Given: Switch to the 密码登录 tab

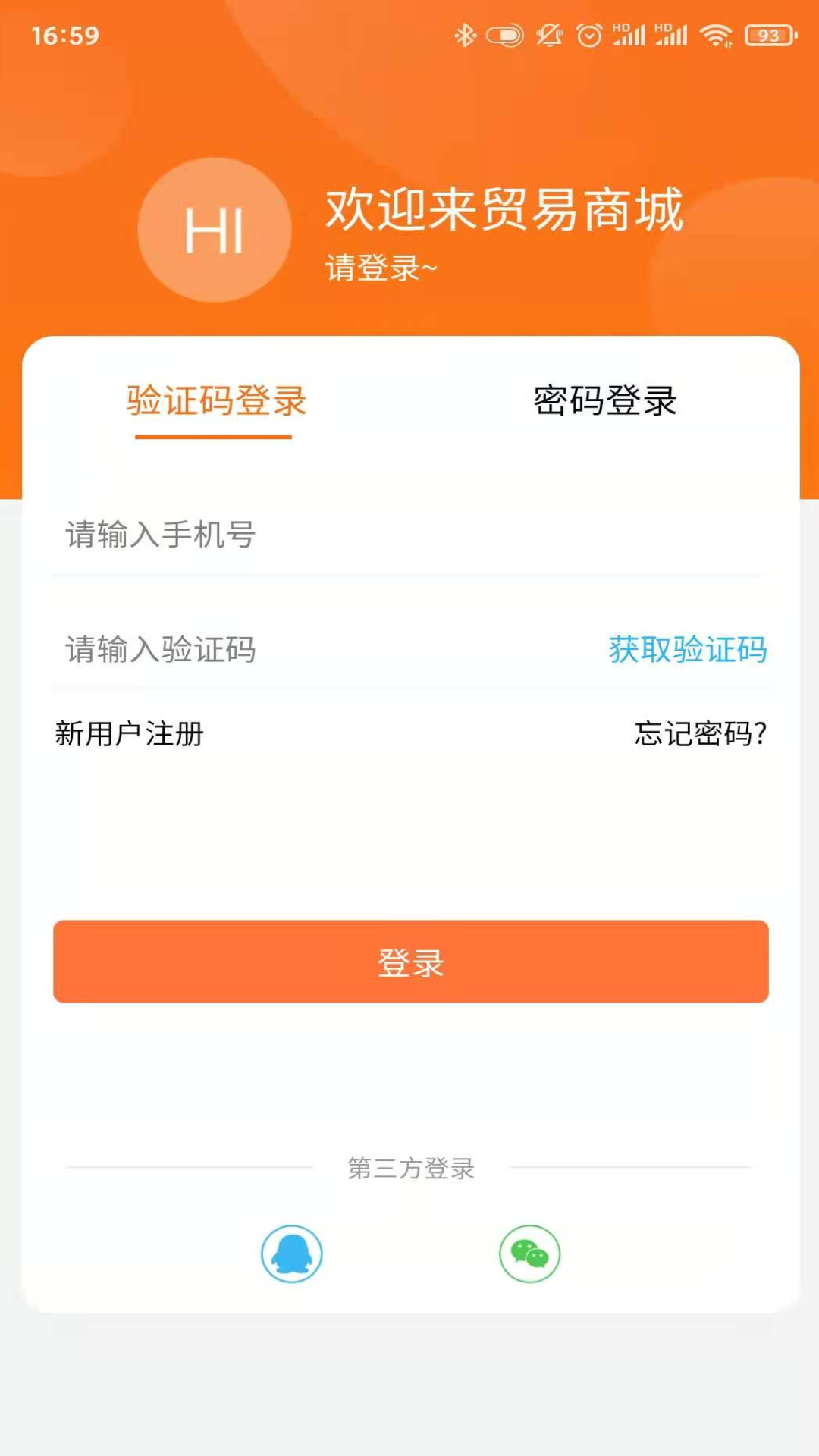Looking at the screenshot, I should [604, 400].
